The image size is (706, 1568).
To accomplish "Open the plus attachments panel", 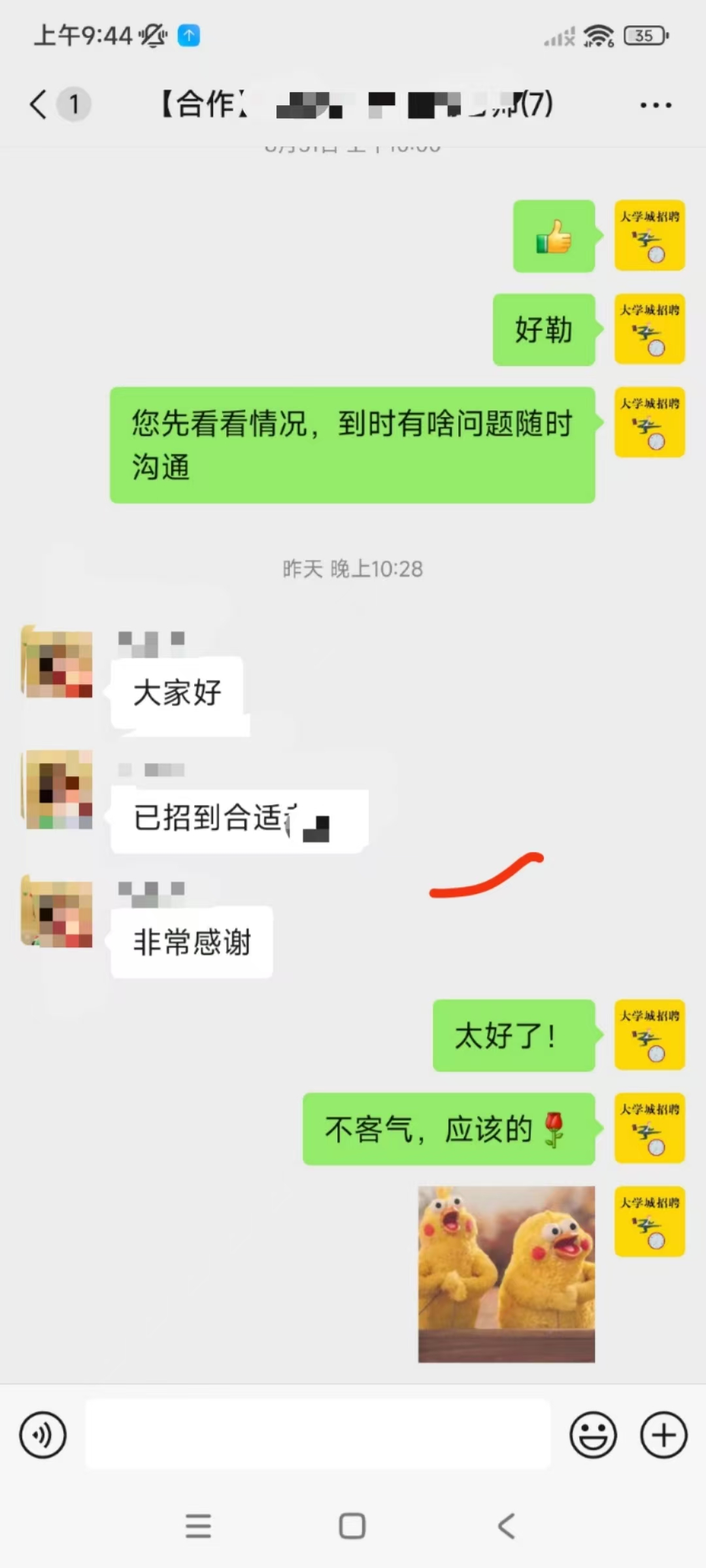I will click(x=664, y=1435).
